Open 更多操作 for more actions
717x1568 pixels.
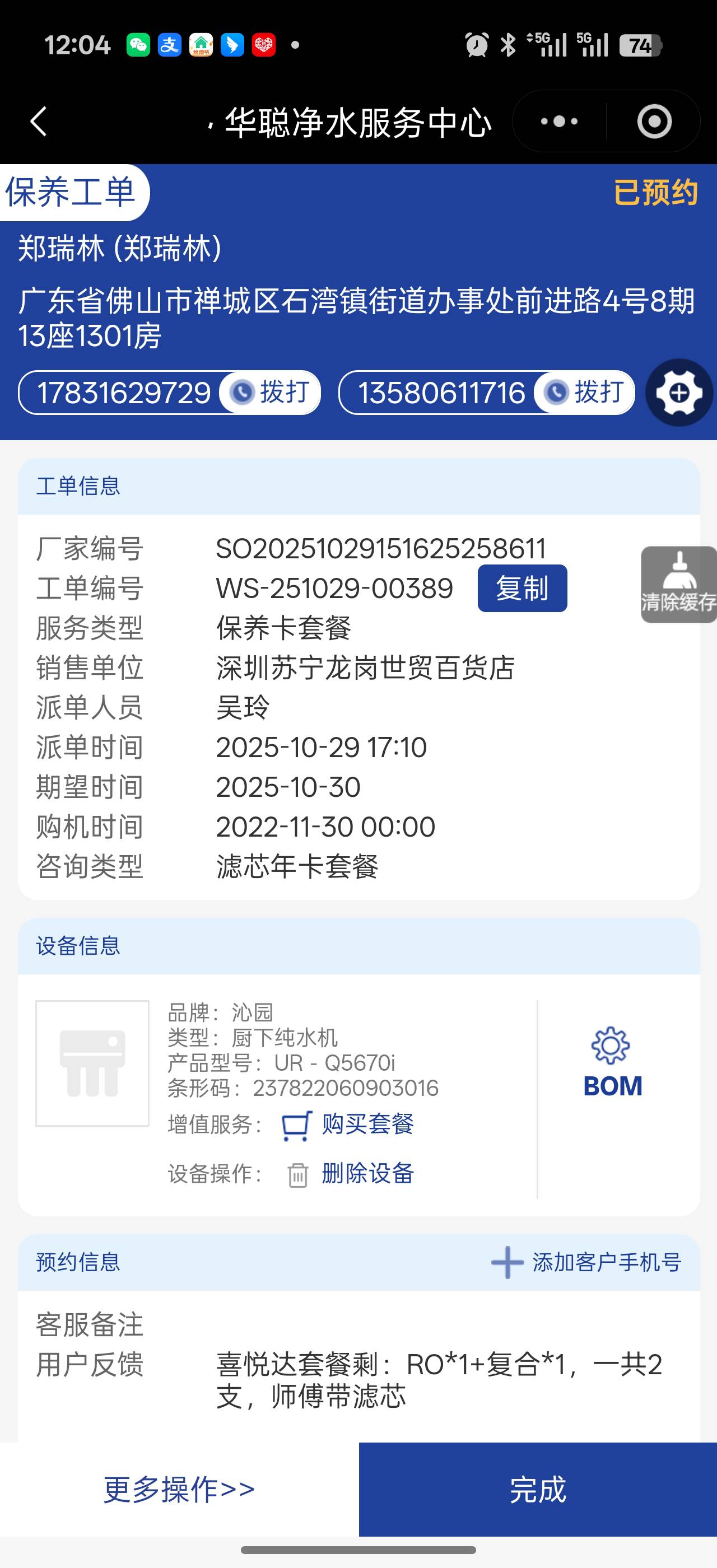179,1489
